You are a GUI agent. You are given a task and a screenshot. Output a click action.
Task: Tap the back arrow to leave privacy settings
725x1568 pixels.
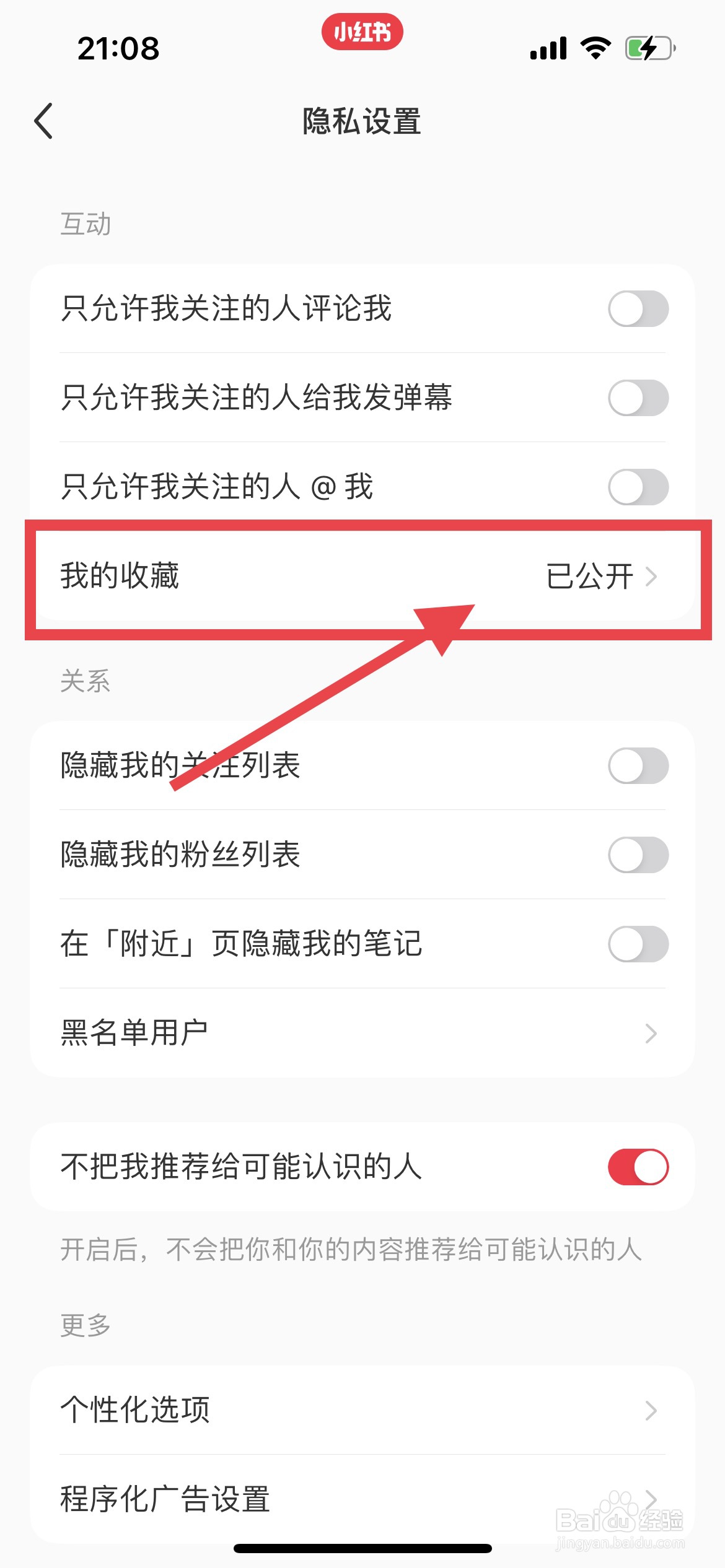[x=43, y=121]
